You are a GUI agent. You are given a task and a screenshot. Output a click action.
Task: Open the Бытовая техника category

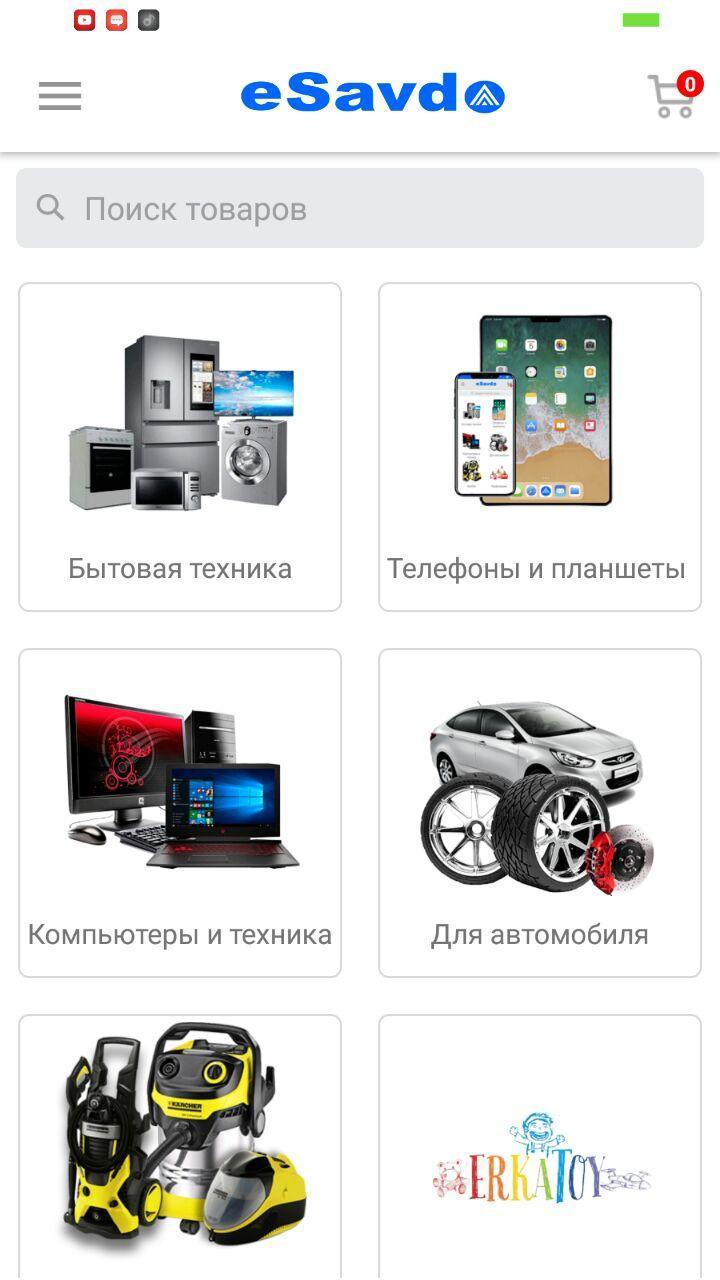[180, 446]
